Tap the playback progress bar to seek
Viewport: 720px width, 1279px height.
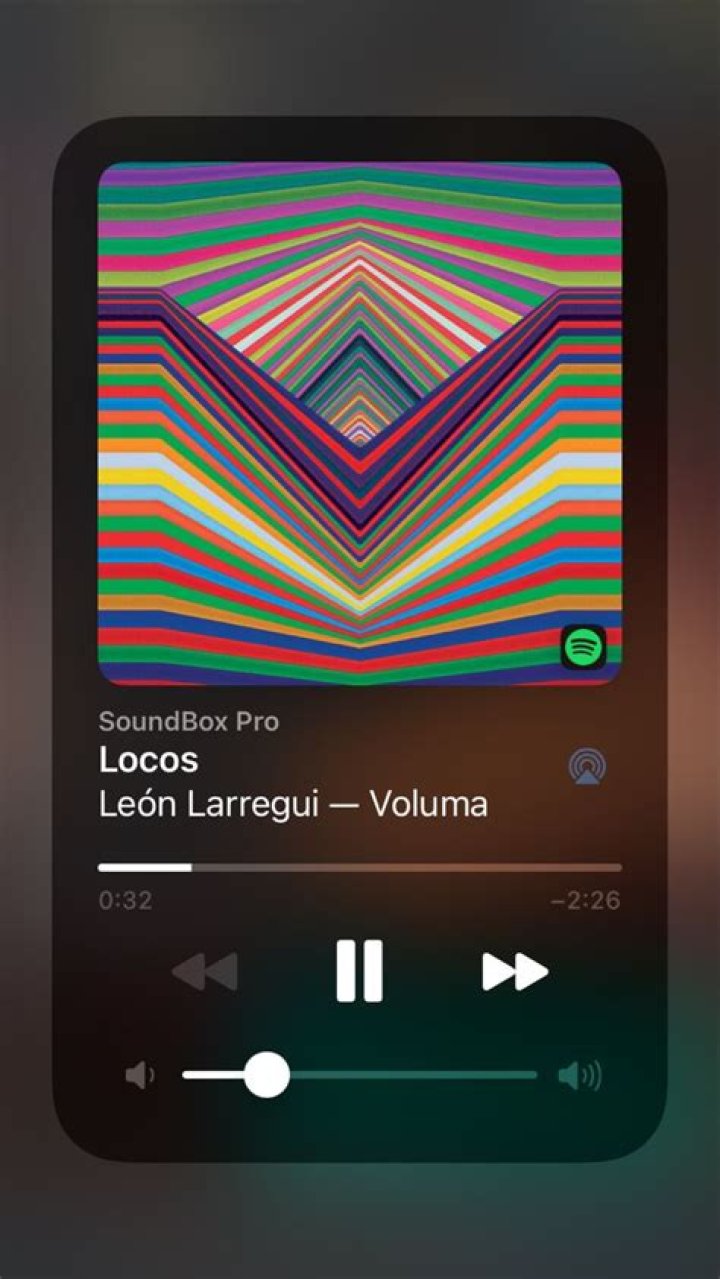click(x=400, y=867)
